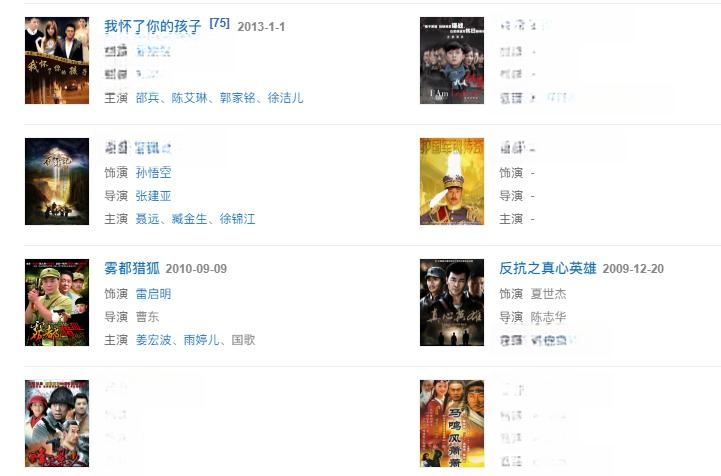
Task: Open actor link 聂远
Action: pos(148,219)
